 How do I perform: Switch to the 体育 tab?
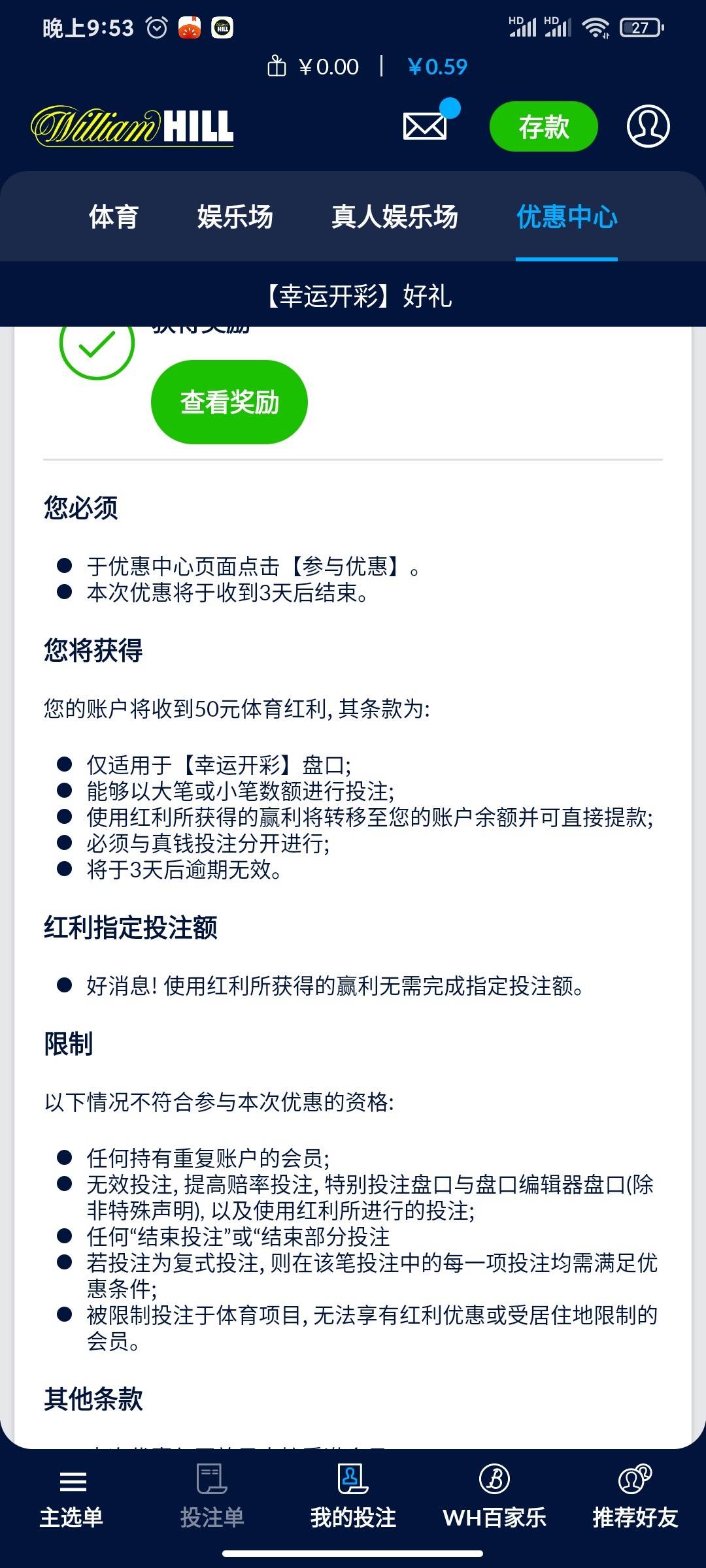[114, 217]
